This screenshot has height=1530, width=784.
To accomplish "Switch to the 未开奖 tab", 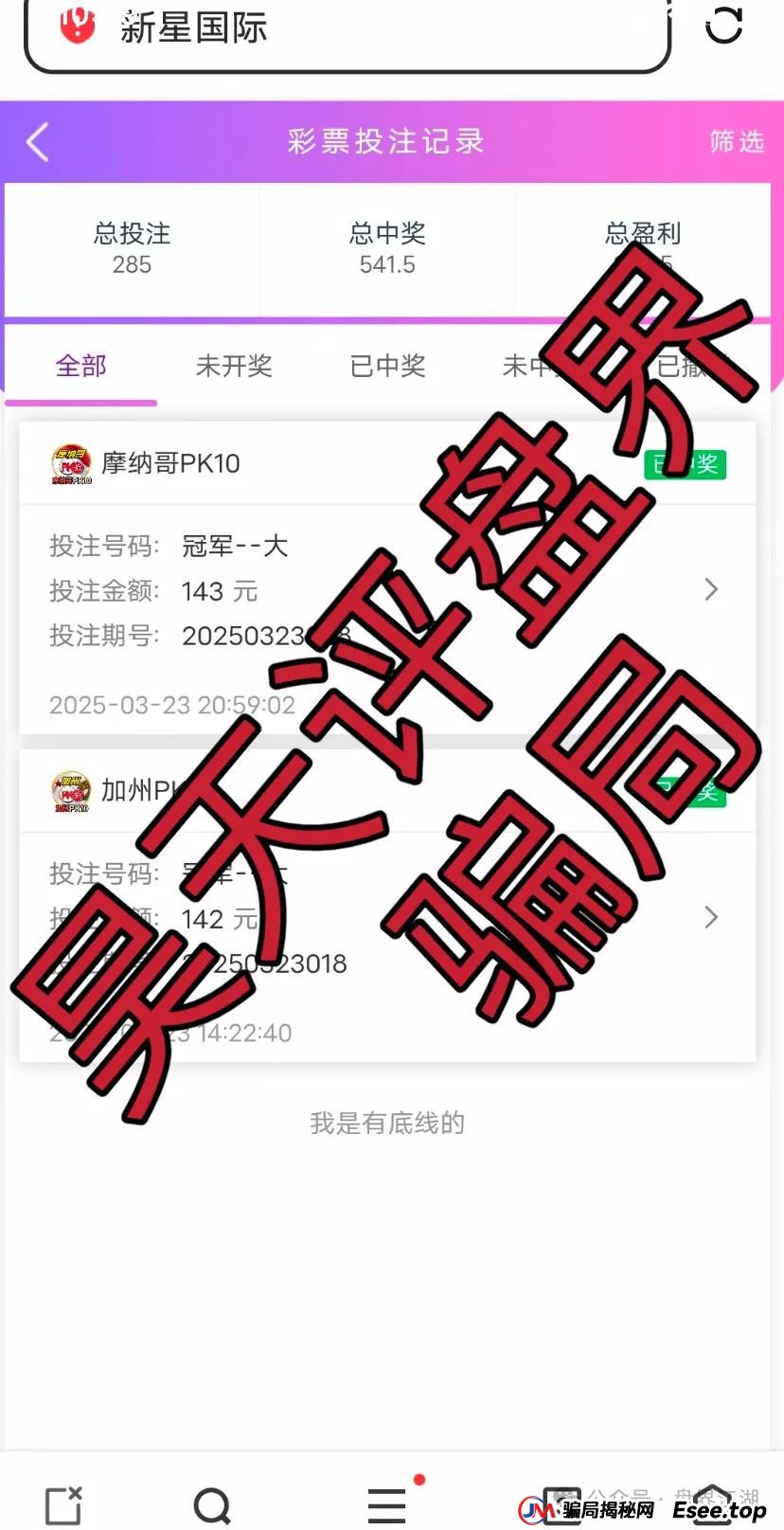I will [234, 366].
